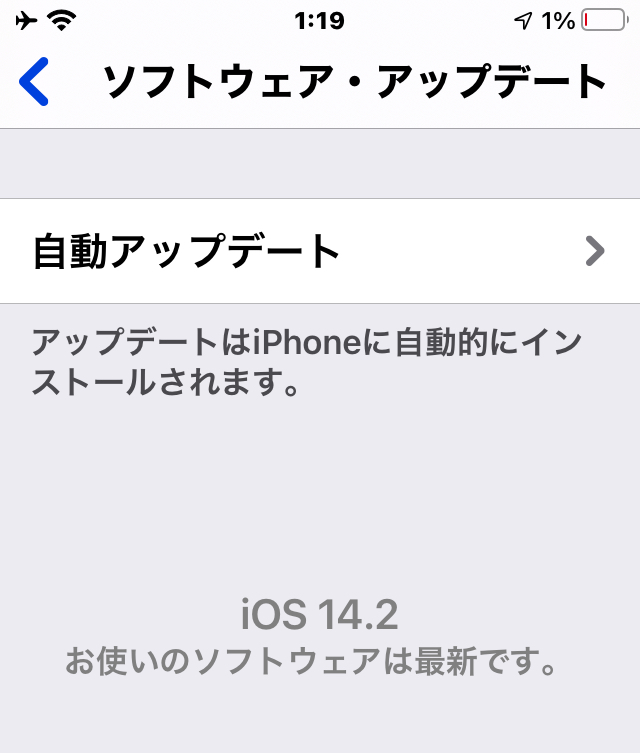Go back using the blue back arrow
Screen dimensions: 640x753
point(34,82)
